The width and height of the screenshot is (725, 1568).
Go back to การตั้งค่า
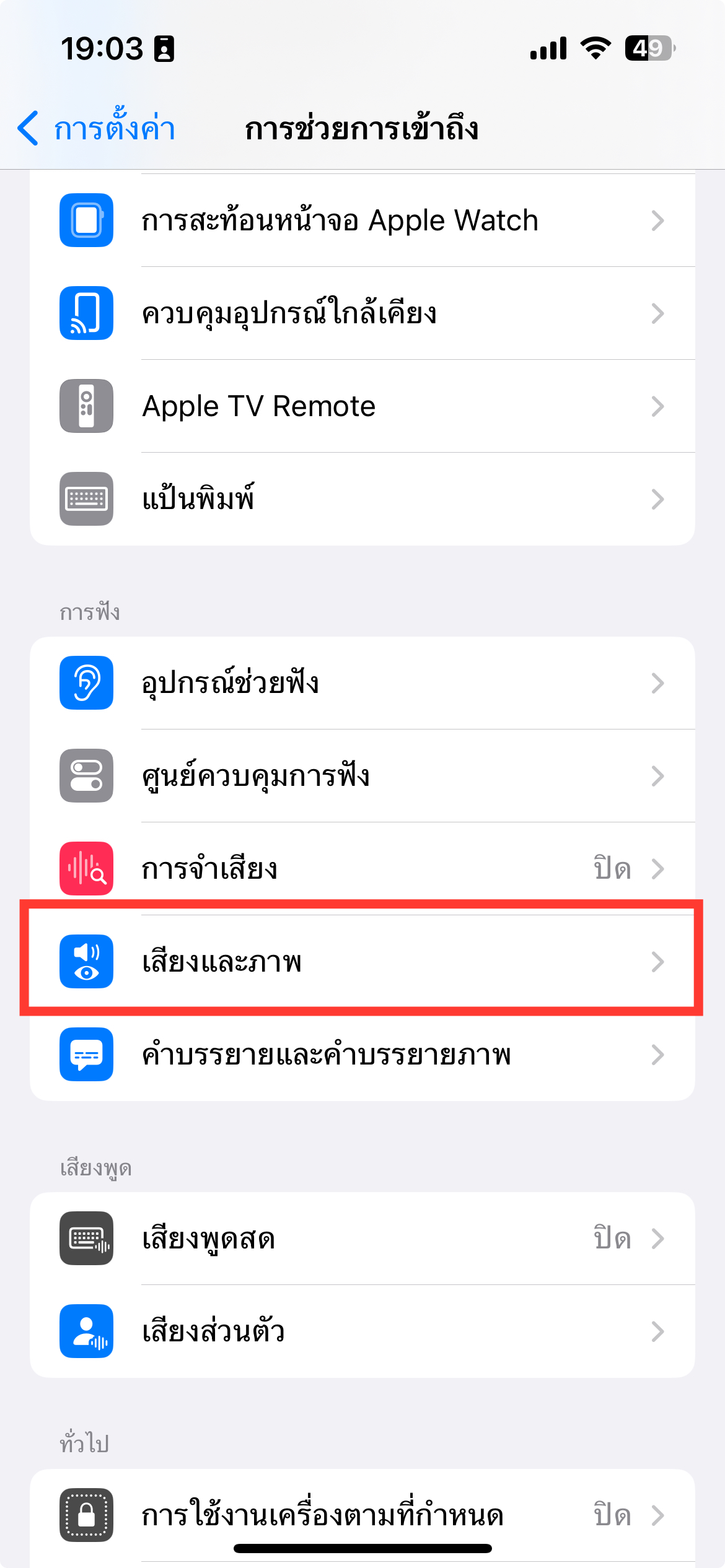pos(96,129)
